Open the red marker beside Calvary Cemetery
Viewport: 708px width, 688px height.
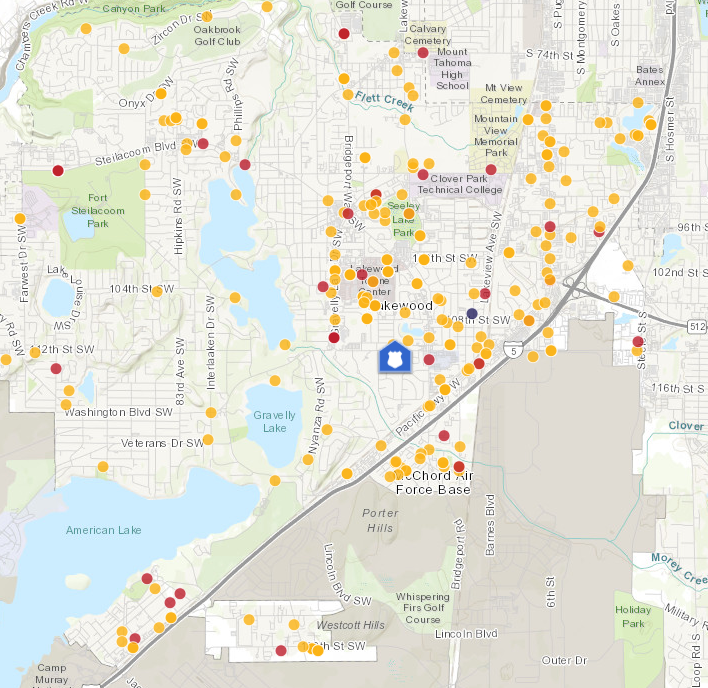[x=423, y=52]
